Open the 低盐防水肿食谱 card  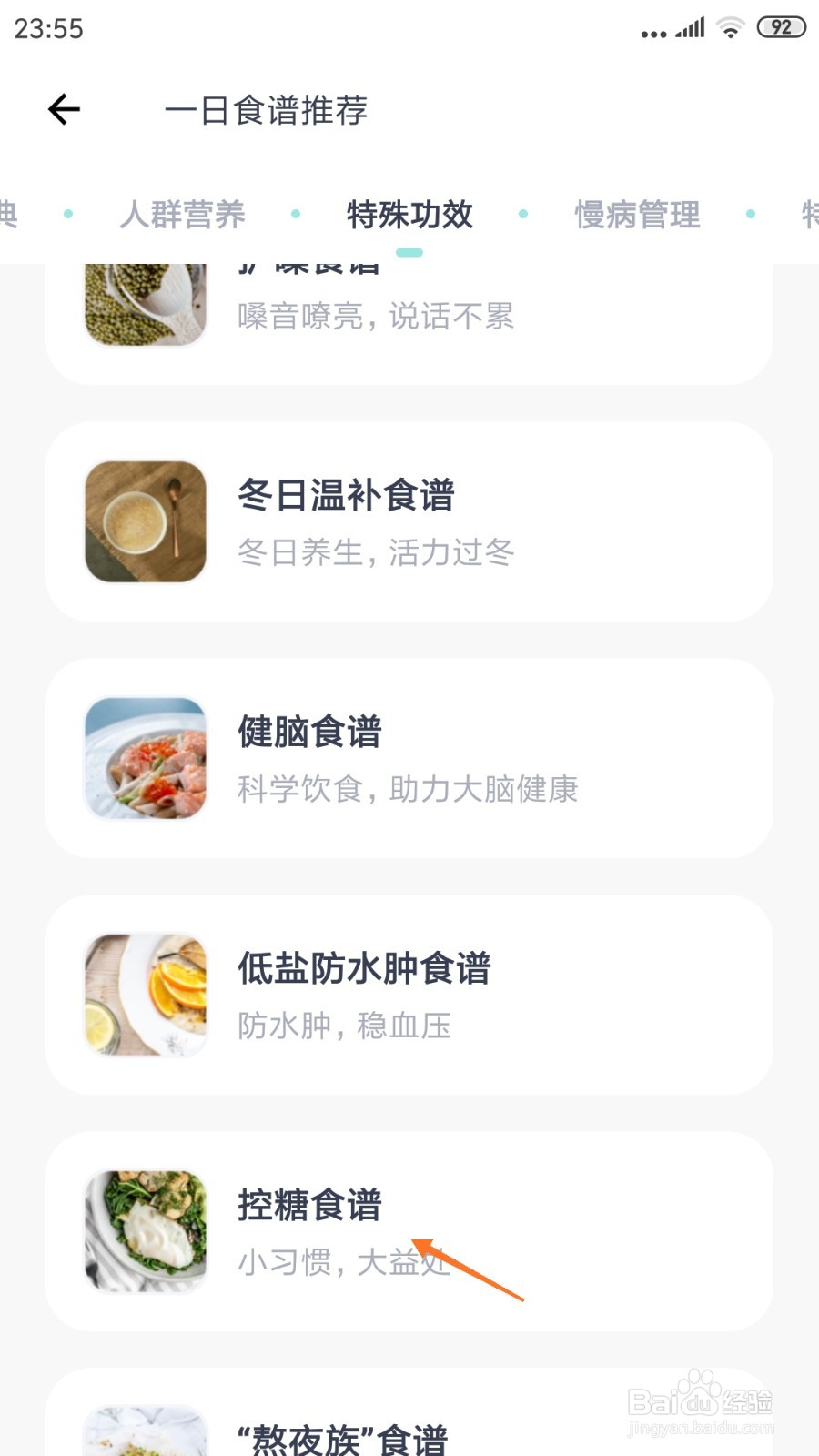tap(409, 995)
